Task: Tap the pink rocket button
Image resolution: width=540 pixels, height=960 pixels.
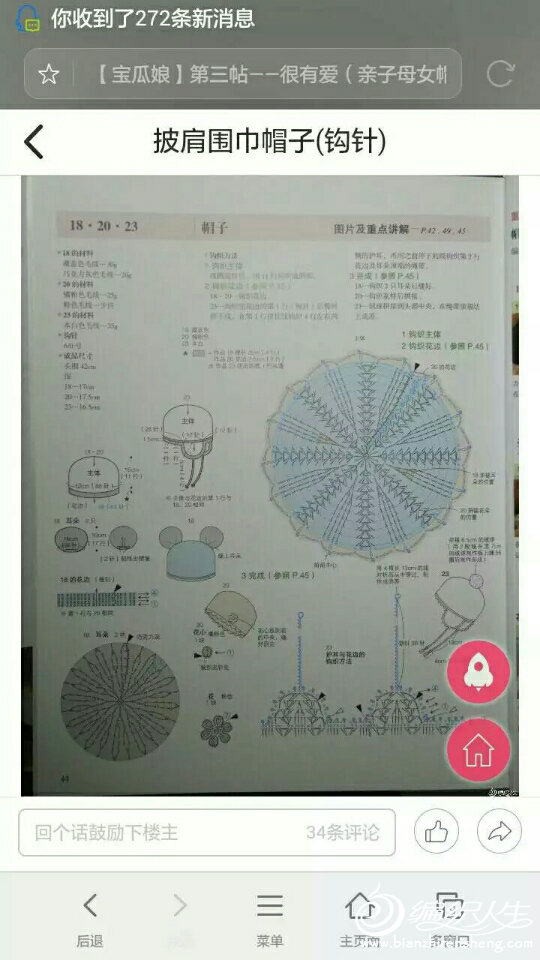Action: click(478, 672)
